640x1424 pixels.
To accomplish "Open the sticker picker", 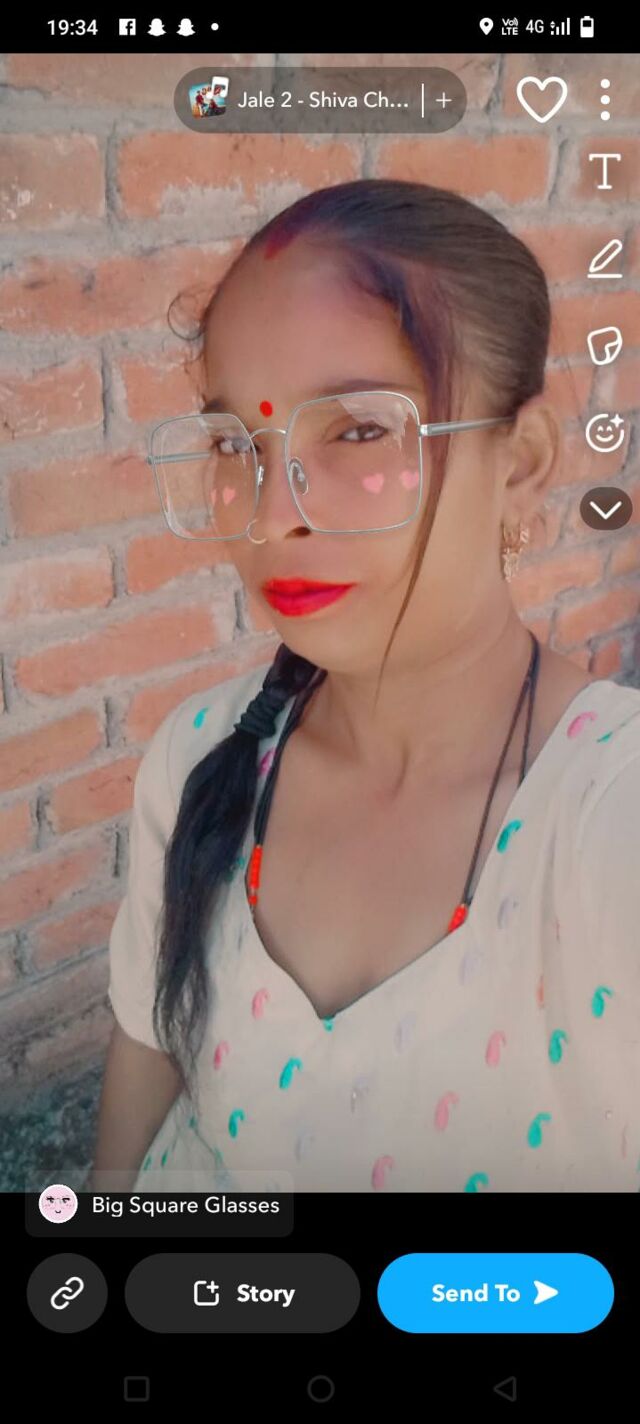I will point(605,346).
